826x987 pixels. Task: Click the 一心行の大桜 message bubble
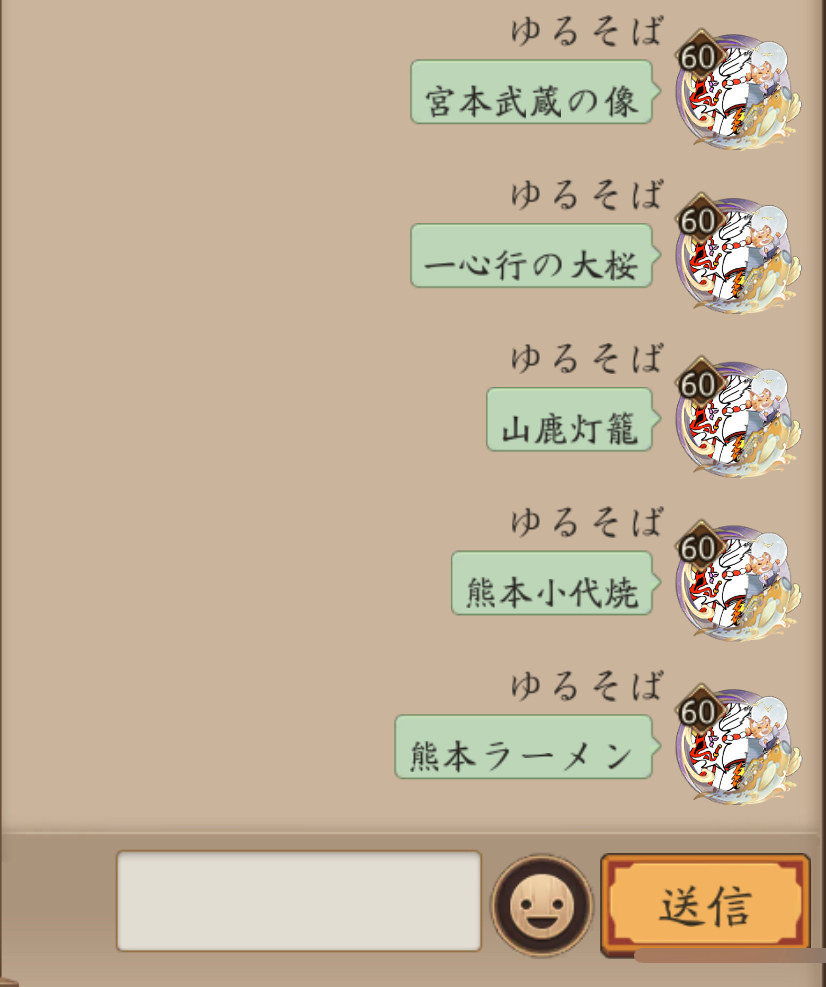click(x=532, y=258)
